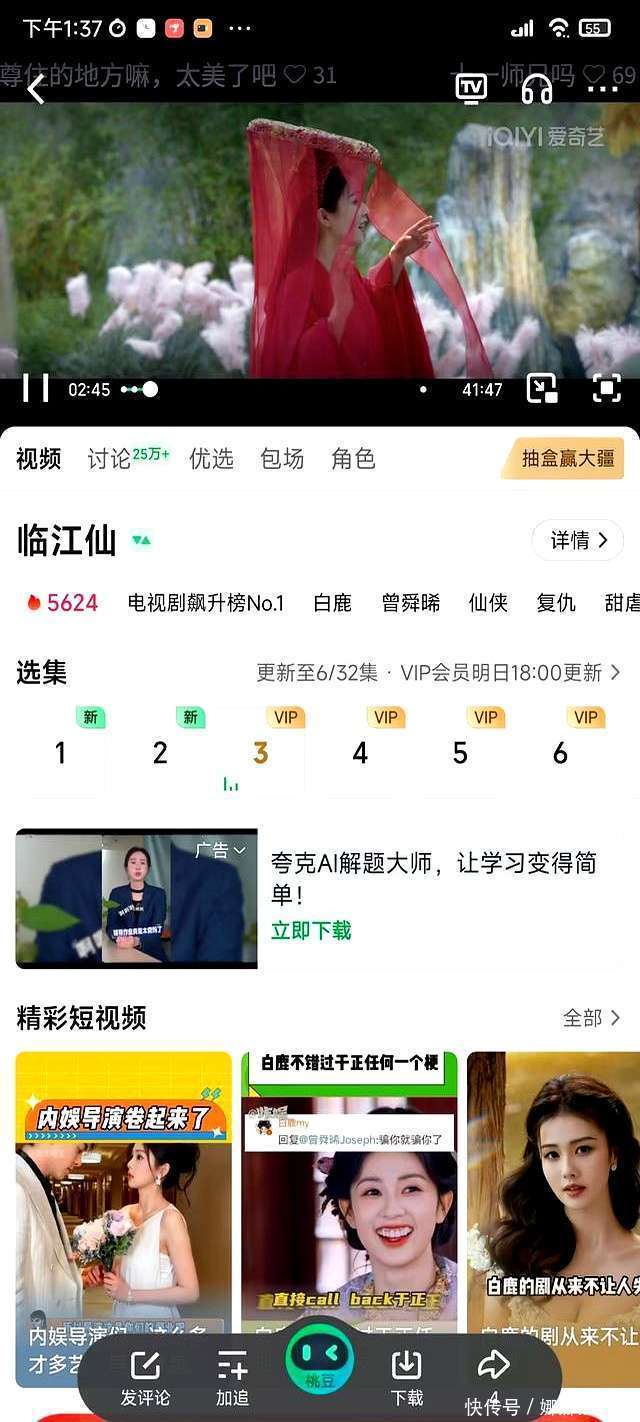This screenshot has height=1422, width=640.
Task: Play episode 1
Action: (60, 753)
